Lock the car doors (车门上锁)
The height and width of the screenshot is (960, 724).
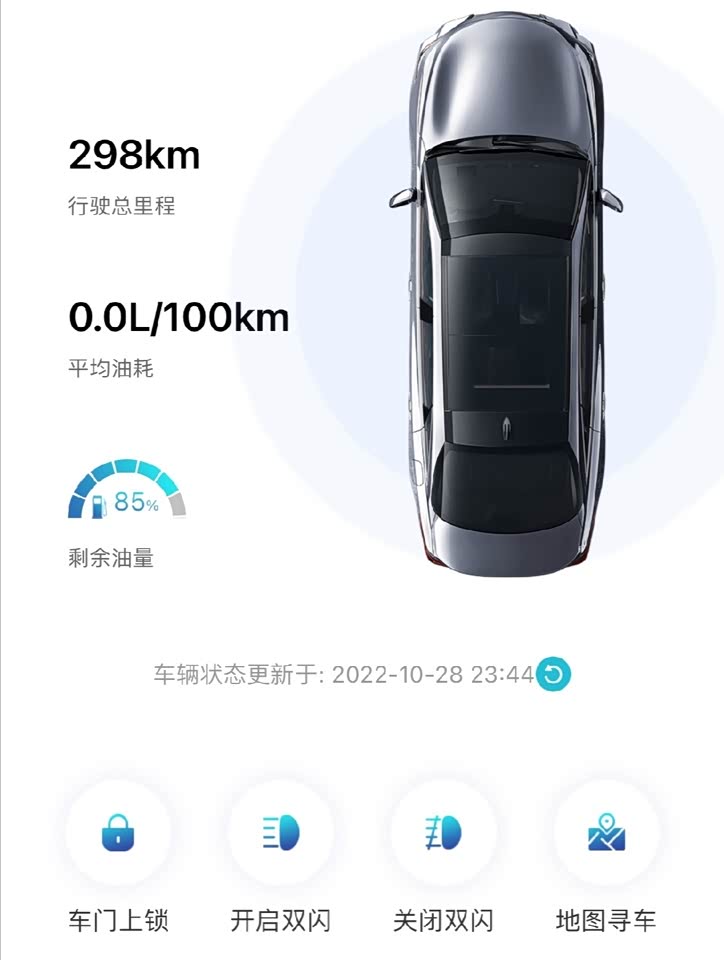[118, 832]
